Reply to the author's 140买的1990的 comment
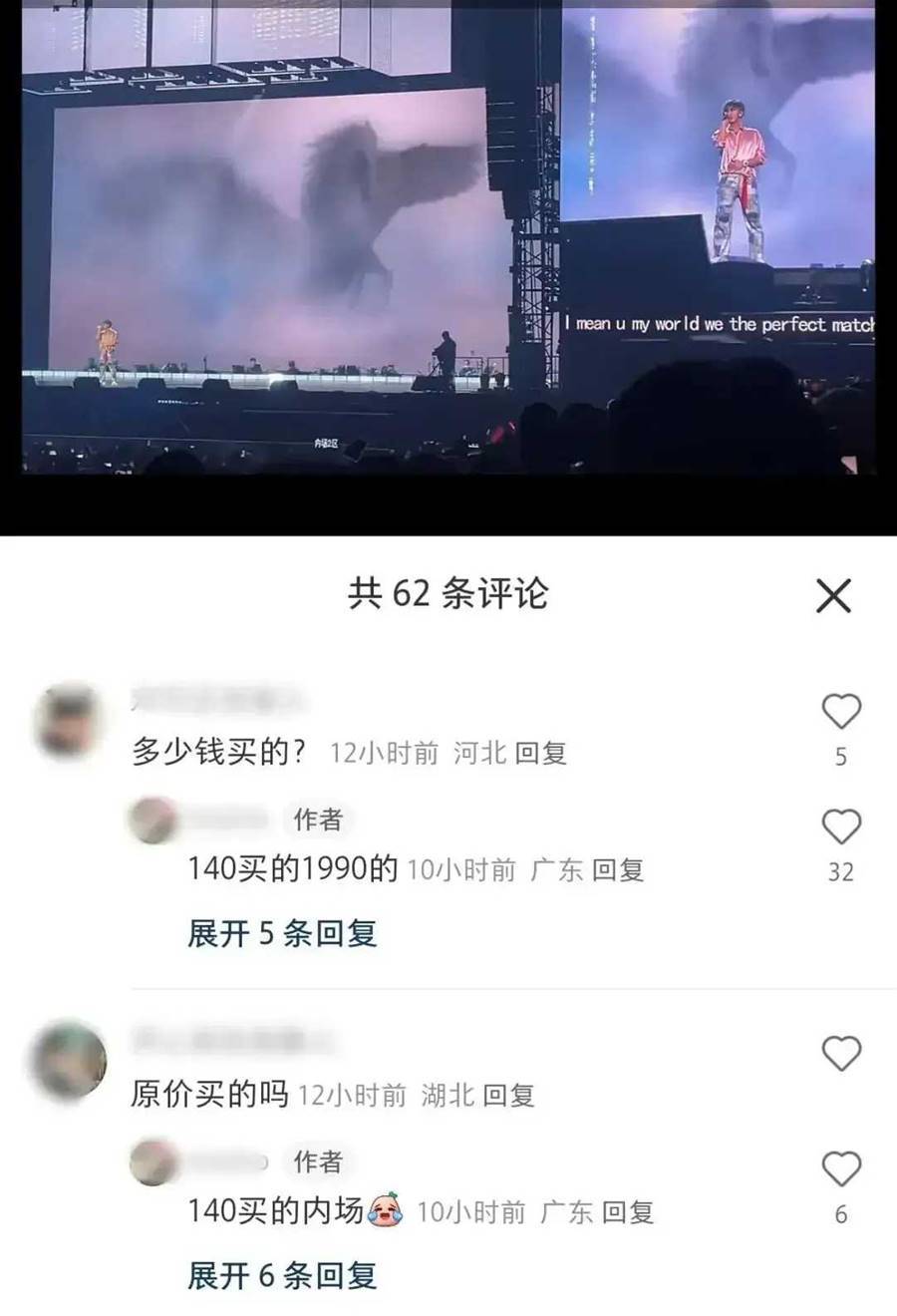The width and height of the screenshot is (897, 1316). click(618, 870)
